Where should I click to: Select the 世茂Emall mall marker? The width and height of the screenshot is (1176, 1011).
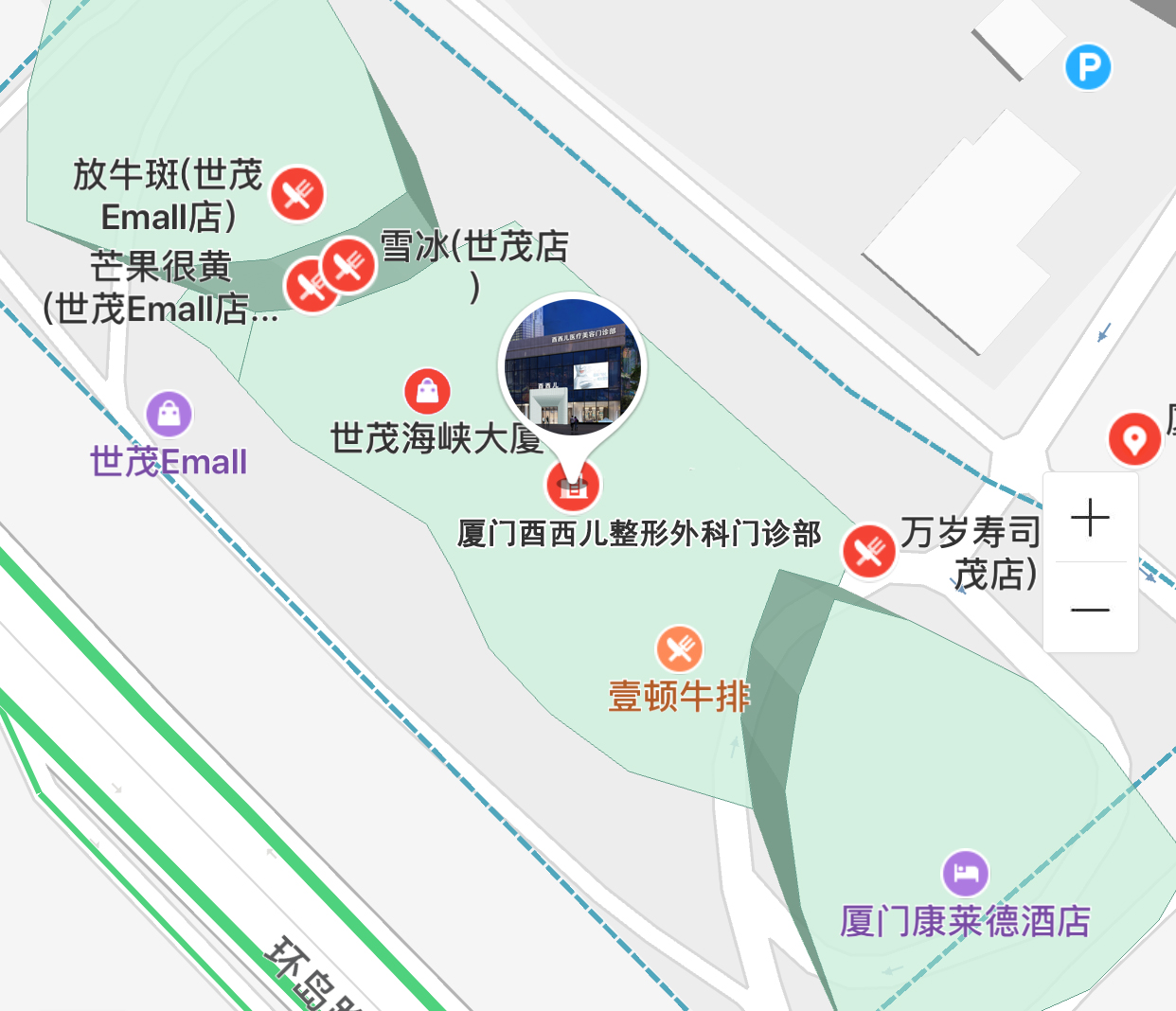pos(169,415)
